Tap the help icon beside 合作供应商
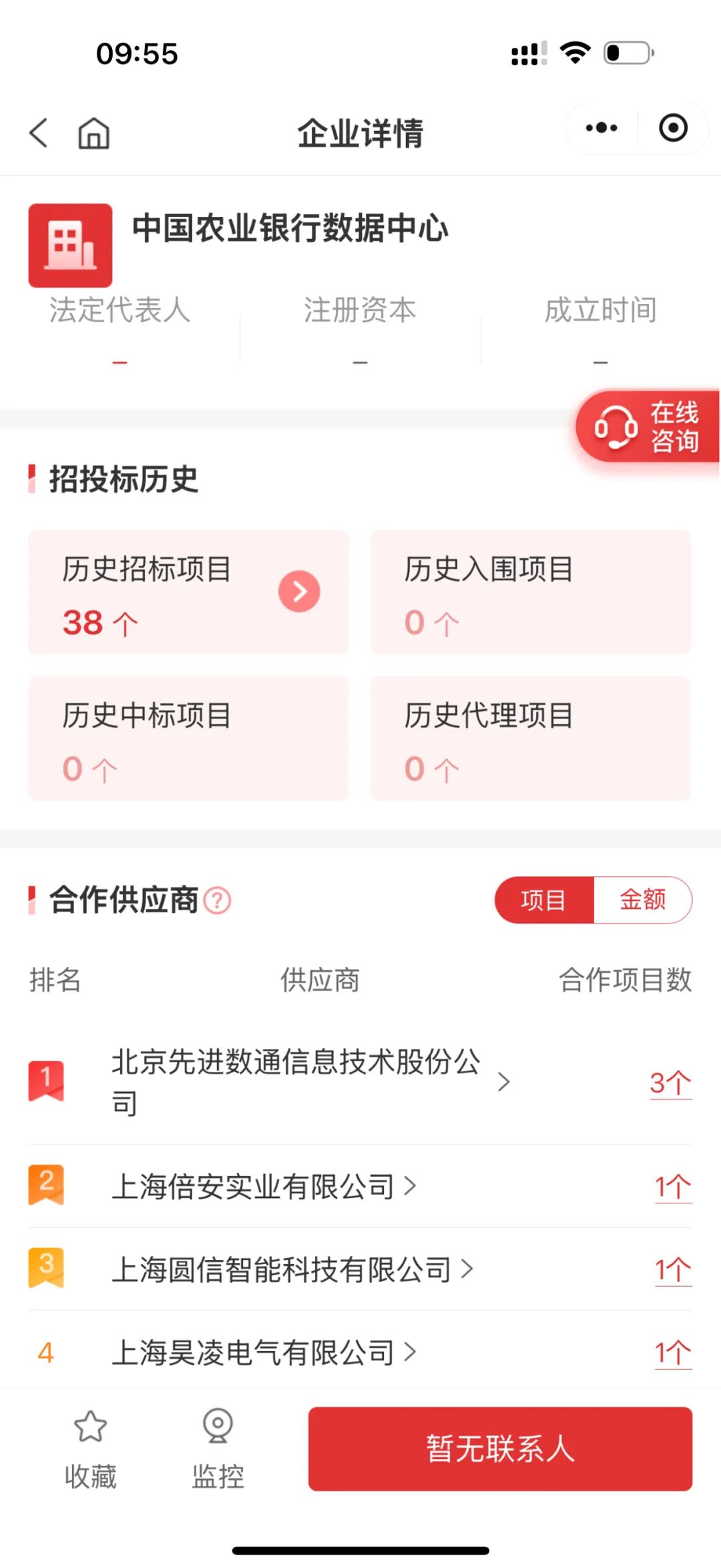721x1568 pixels. 217,900
